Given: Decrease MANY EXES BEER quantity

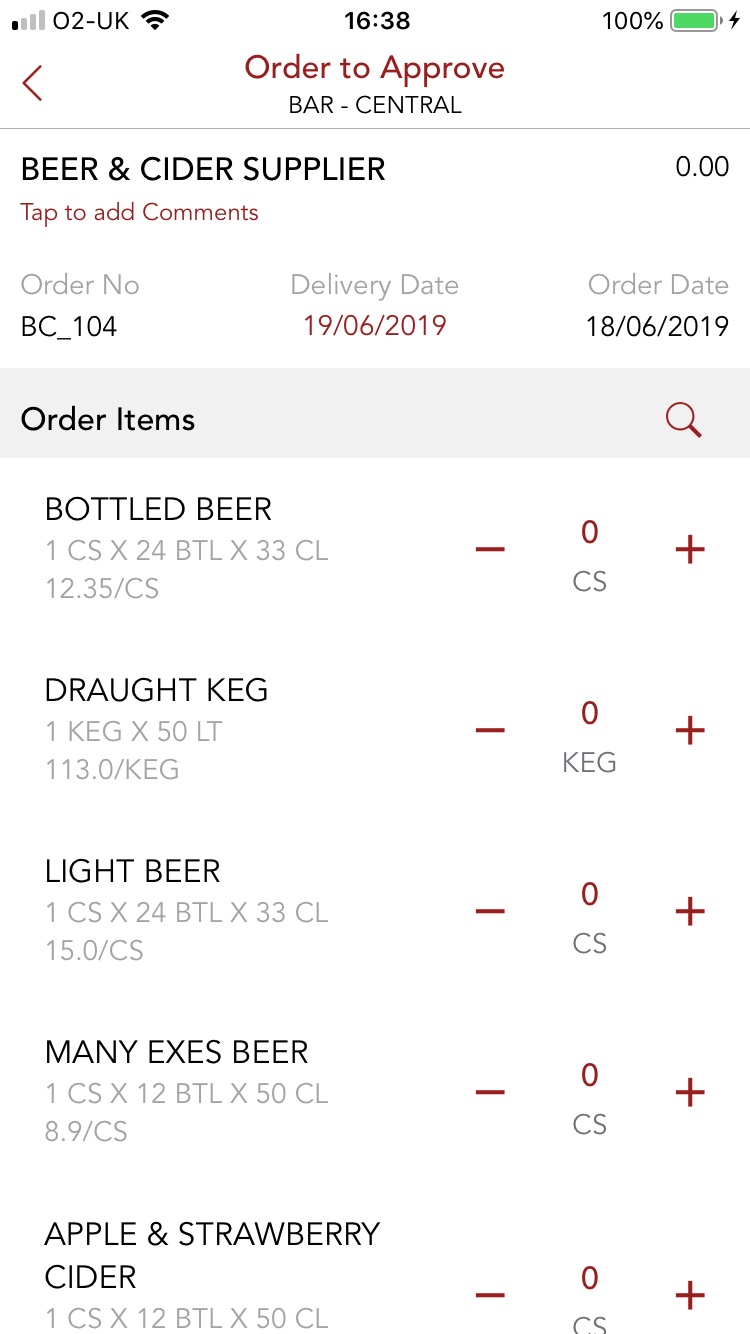Looking at the screenshot, I should pyautogui.click(x=490, y=1092).
